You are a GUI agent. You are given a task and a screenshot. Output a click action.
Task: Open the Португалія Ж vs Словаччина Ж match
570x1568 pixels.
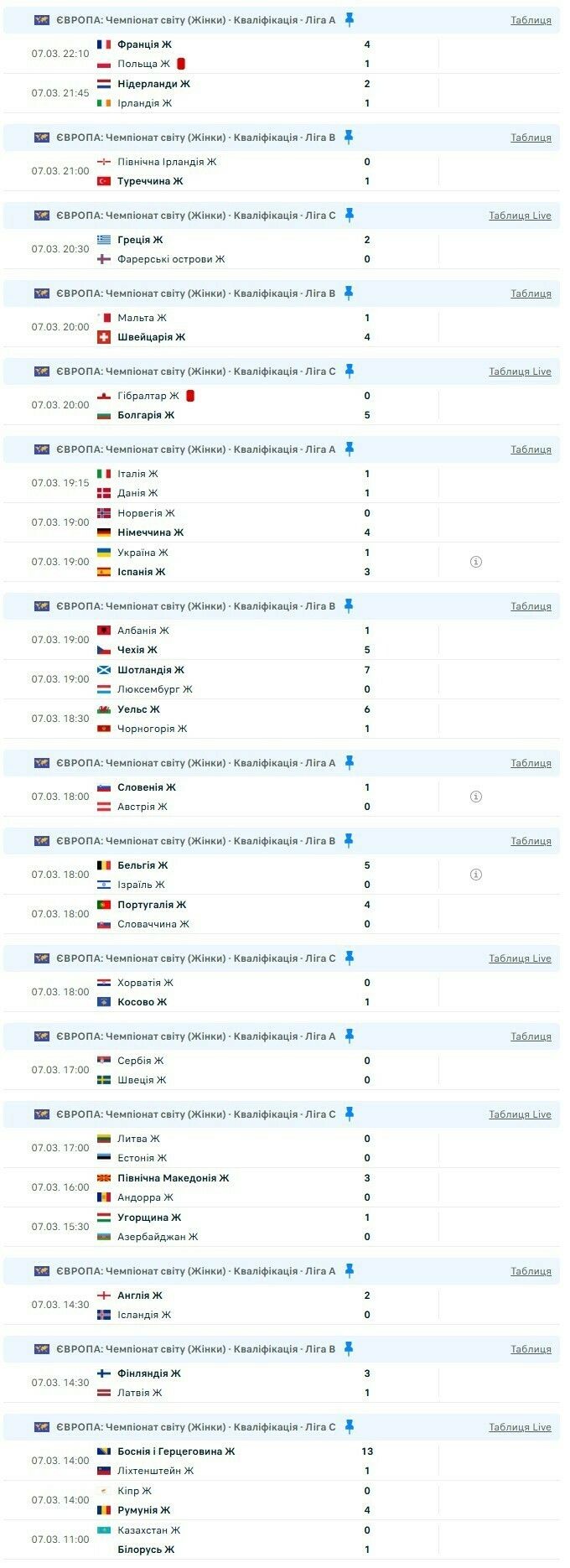pyautogui.click(x=282, y=914)
